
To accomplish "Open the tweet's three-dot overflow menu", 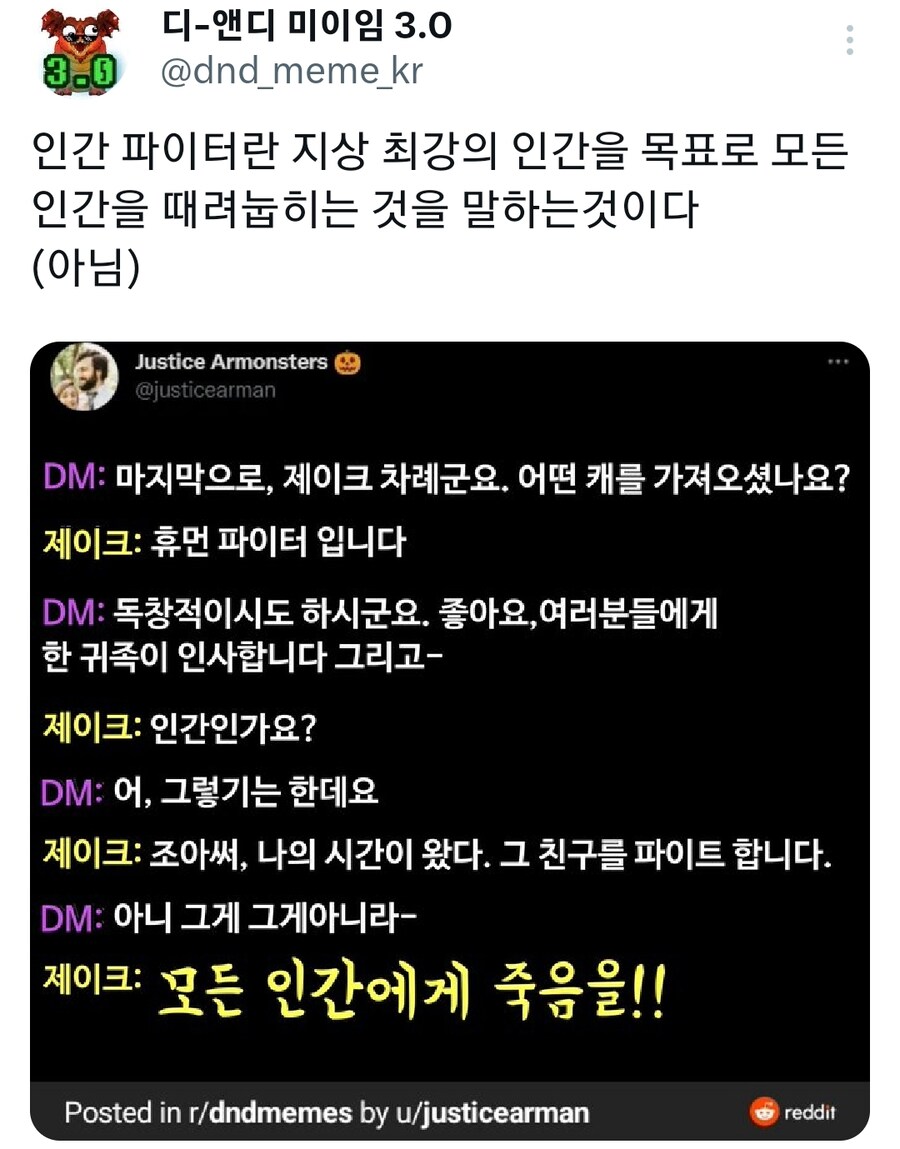I will pos(849,40).
